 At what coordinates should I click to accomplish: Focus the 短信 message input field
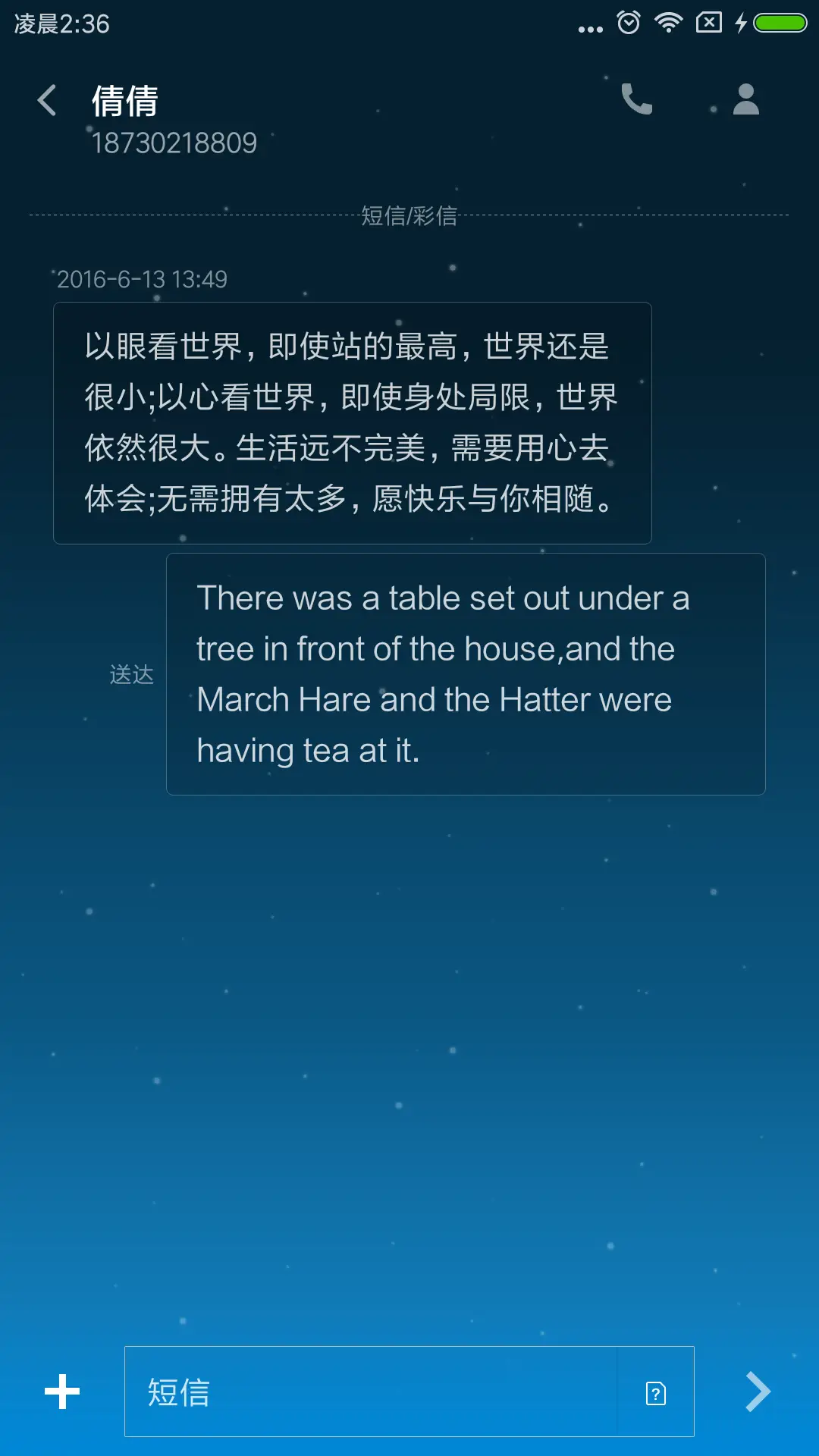pos(370,1392)
